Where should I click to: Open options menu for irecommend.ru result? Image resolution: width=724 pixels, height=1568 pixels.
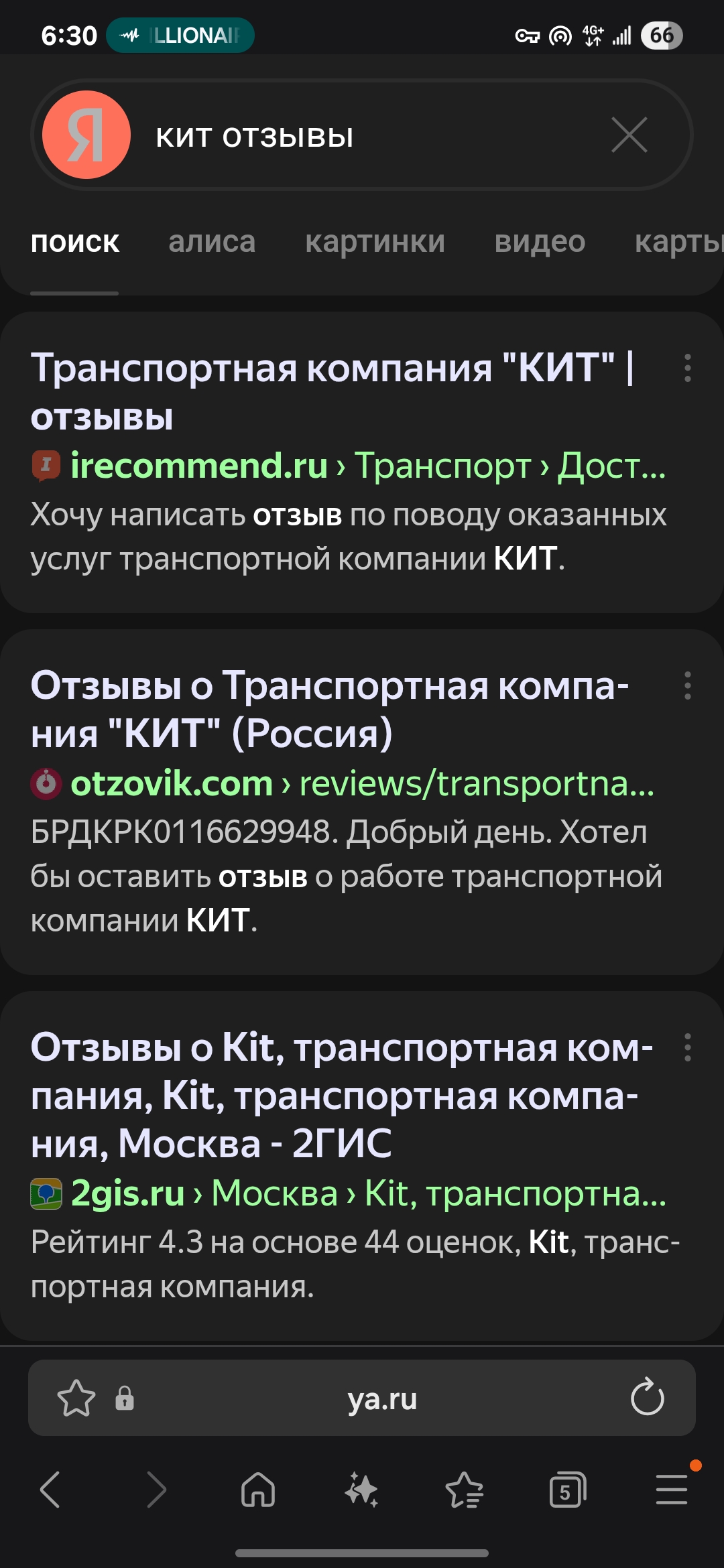pyautogui.click(x=687, y=368)
